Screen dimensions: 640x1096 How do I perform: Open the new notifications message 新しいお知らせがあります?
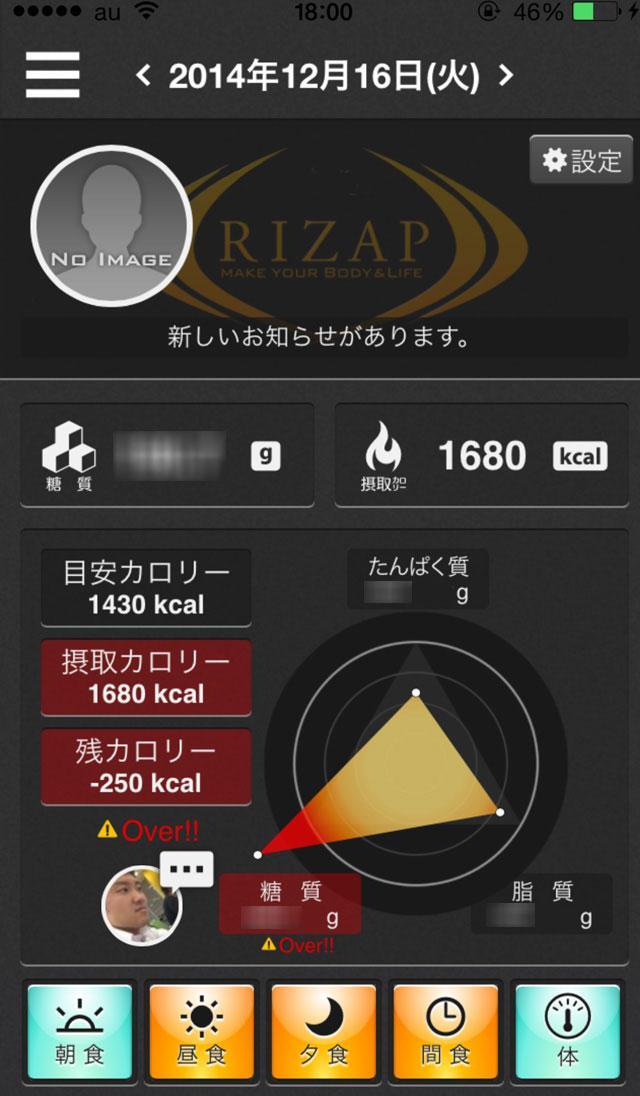point(320,337)
